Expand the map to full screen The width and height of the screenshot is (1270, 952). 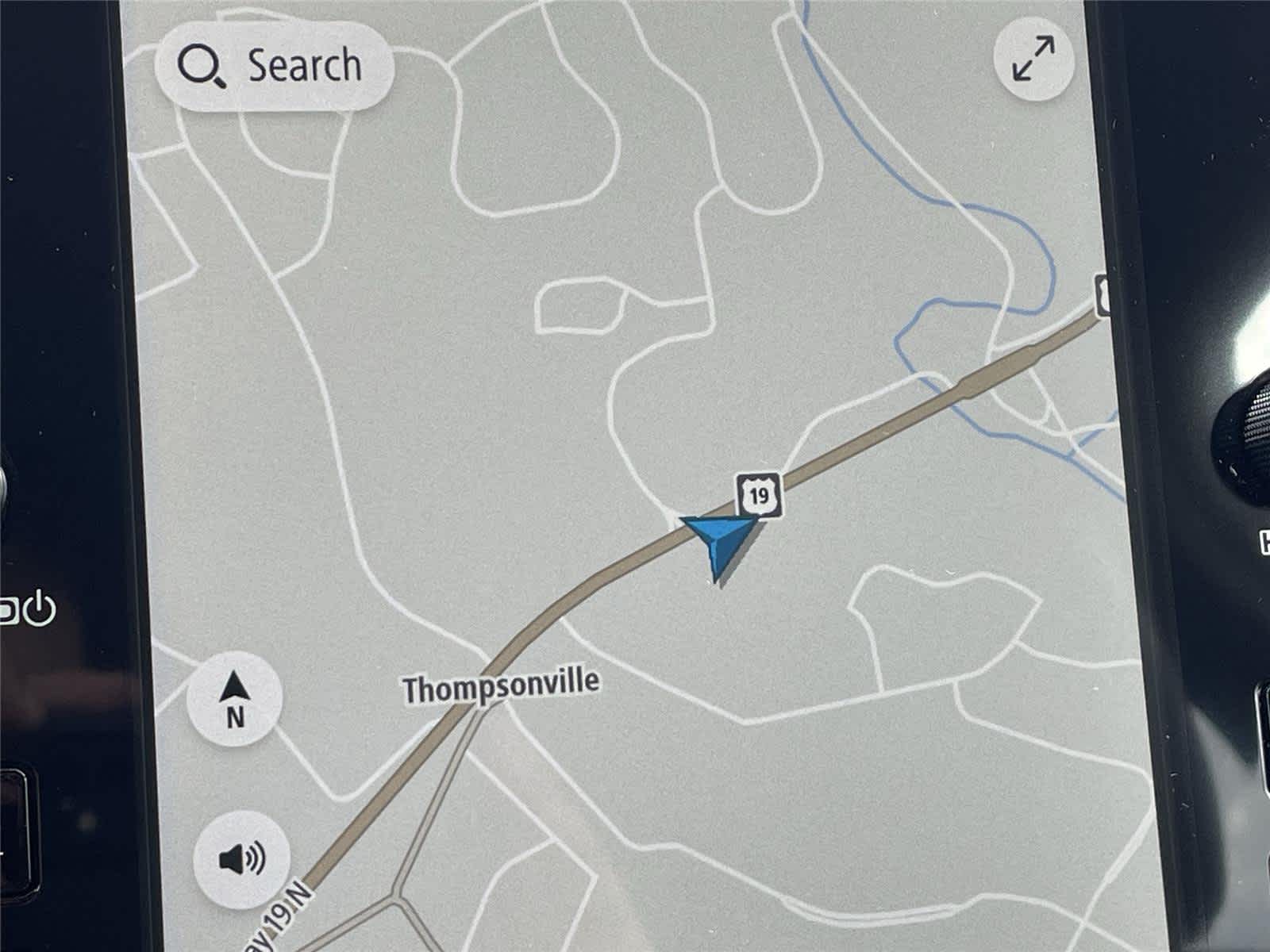tap(1033, 59)
